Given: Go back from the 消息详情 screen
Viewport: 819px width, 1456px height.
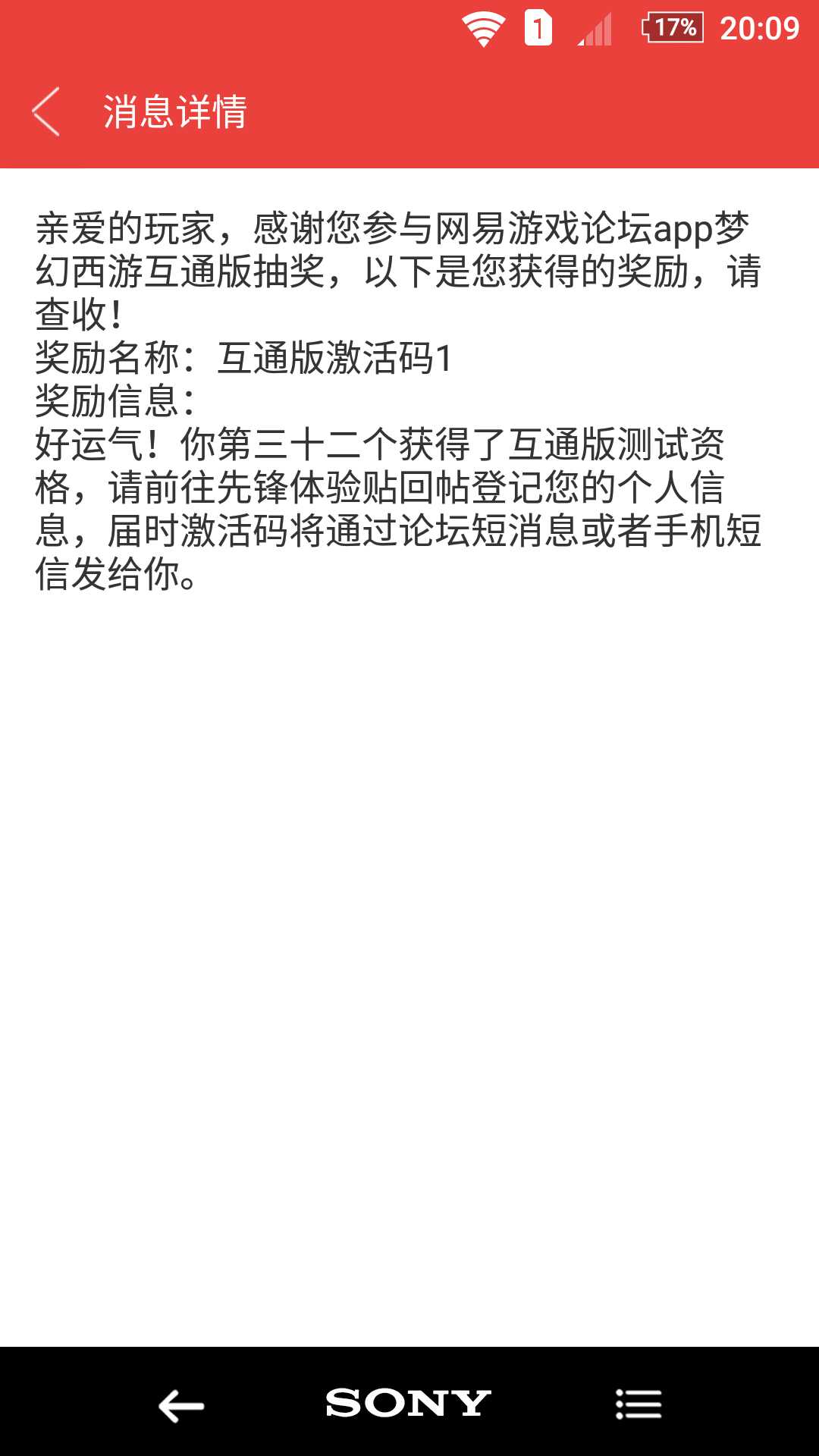Looking at the screenshot, I should coord(46,111).
